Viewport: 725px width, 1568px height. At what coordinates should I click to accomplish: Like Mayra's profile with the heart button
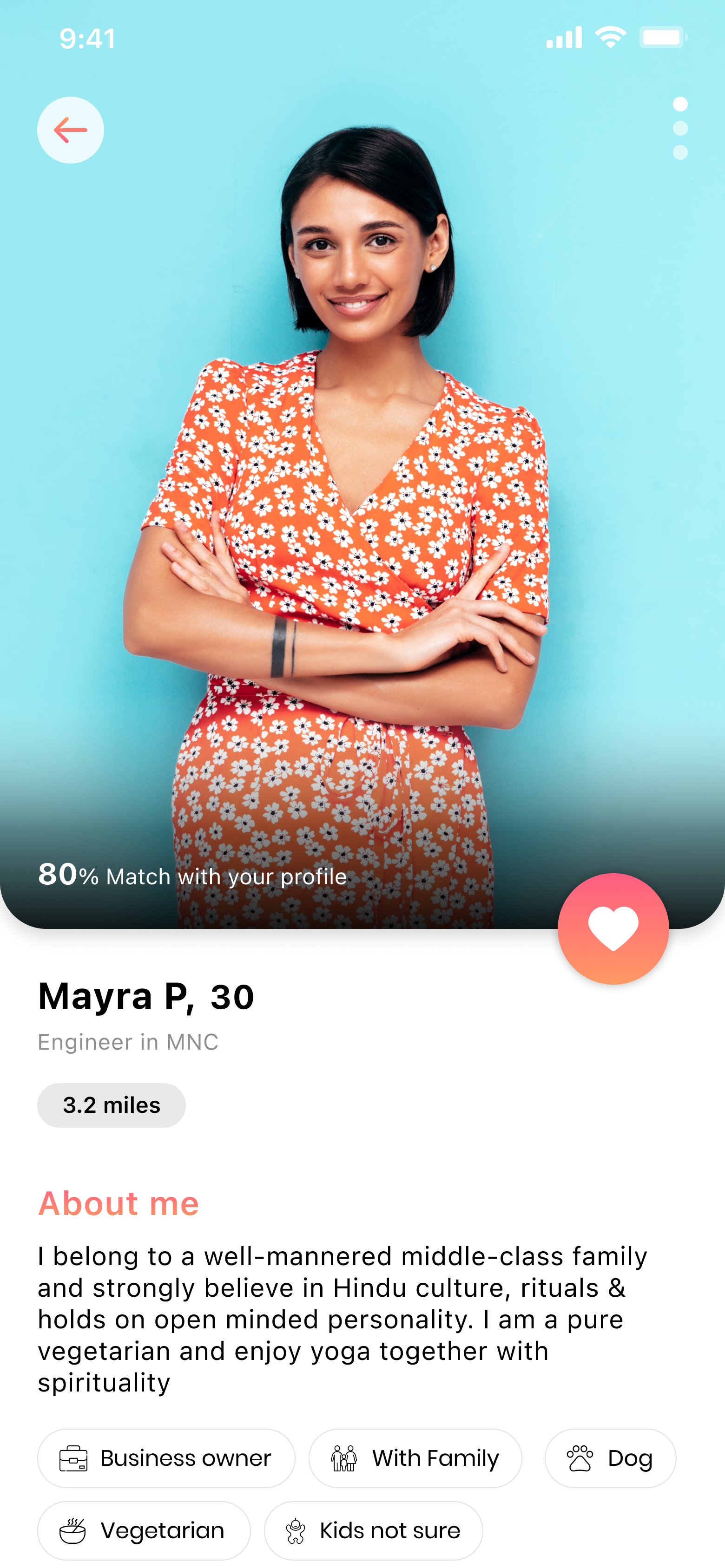point(613,928)
